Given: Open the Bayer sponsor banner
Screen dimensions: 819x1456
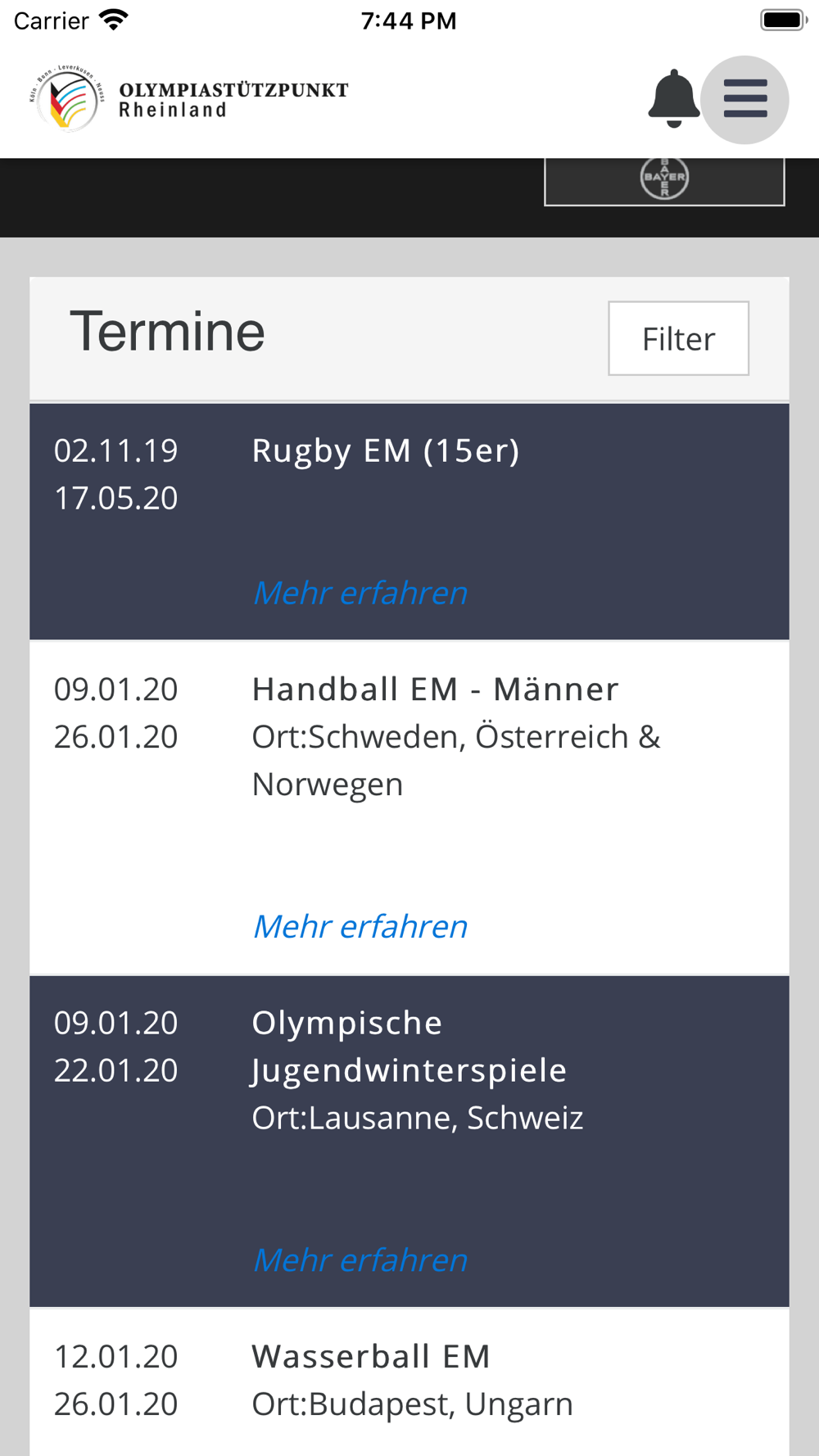Looking at the screenshot, I should point(664,181).
